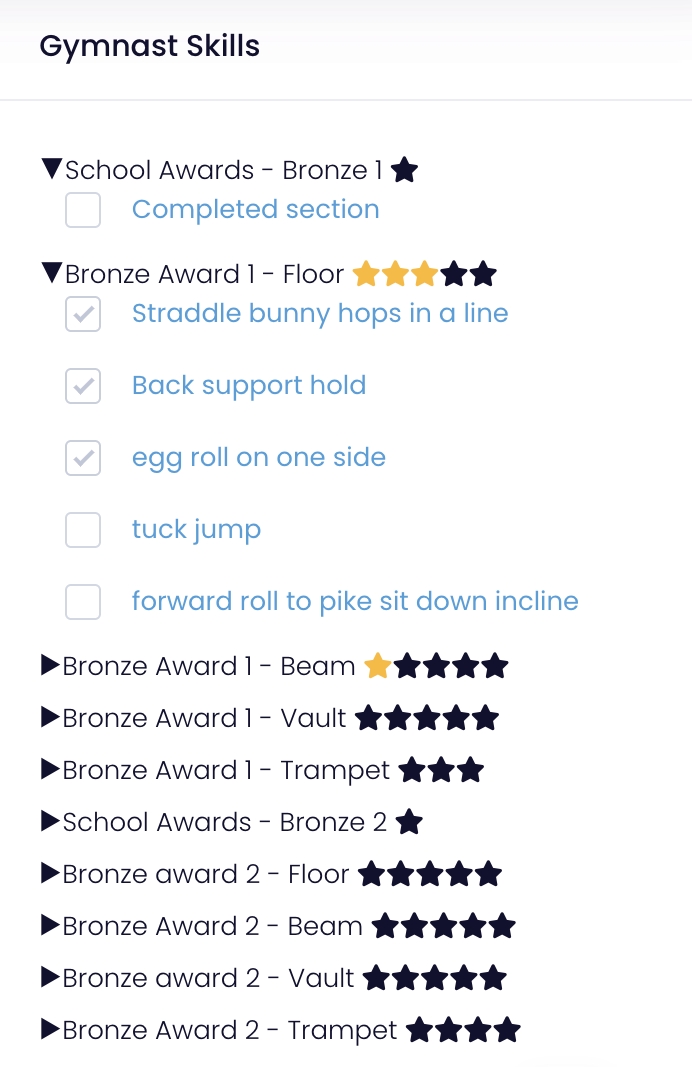The image size is (692, 1067).
Task: Expand Bronze Award 1 - Beam
Action: pyautogui.click(x=50, y=666)
